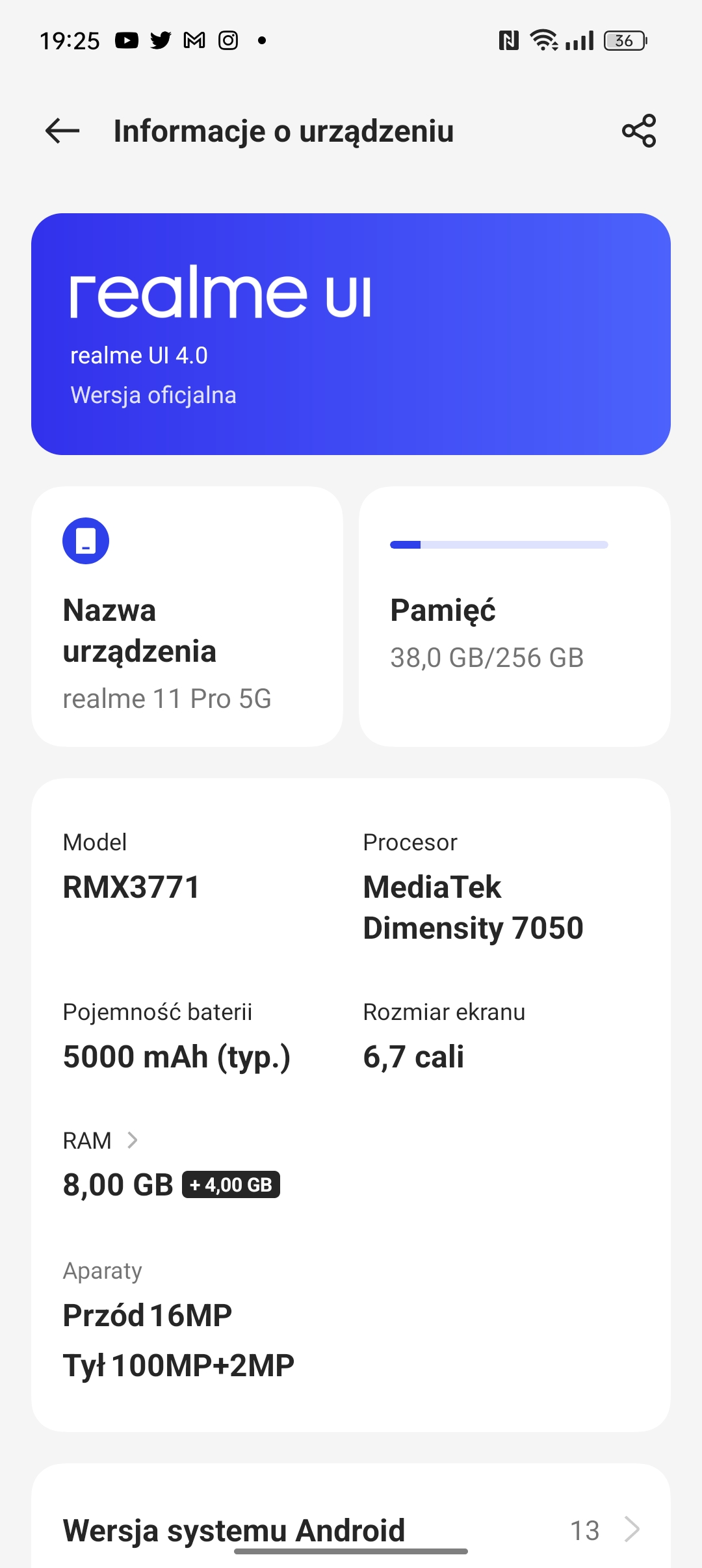Go back from Informacje o urządzeniu
This screenshot has height=1568, width=702.
point(62,131)
